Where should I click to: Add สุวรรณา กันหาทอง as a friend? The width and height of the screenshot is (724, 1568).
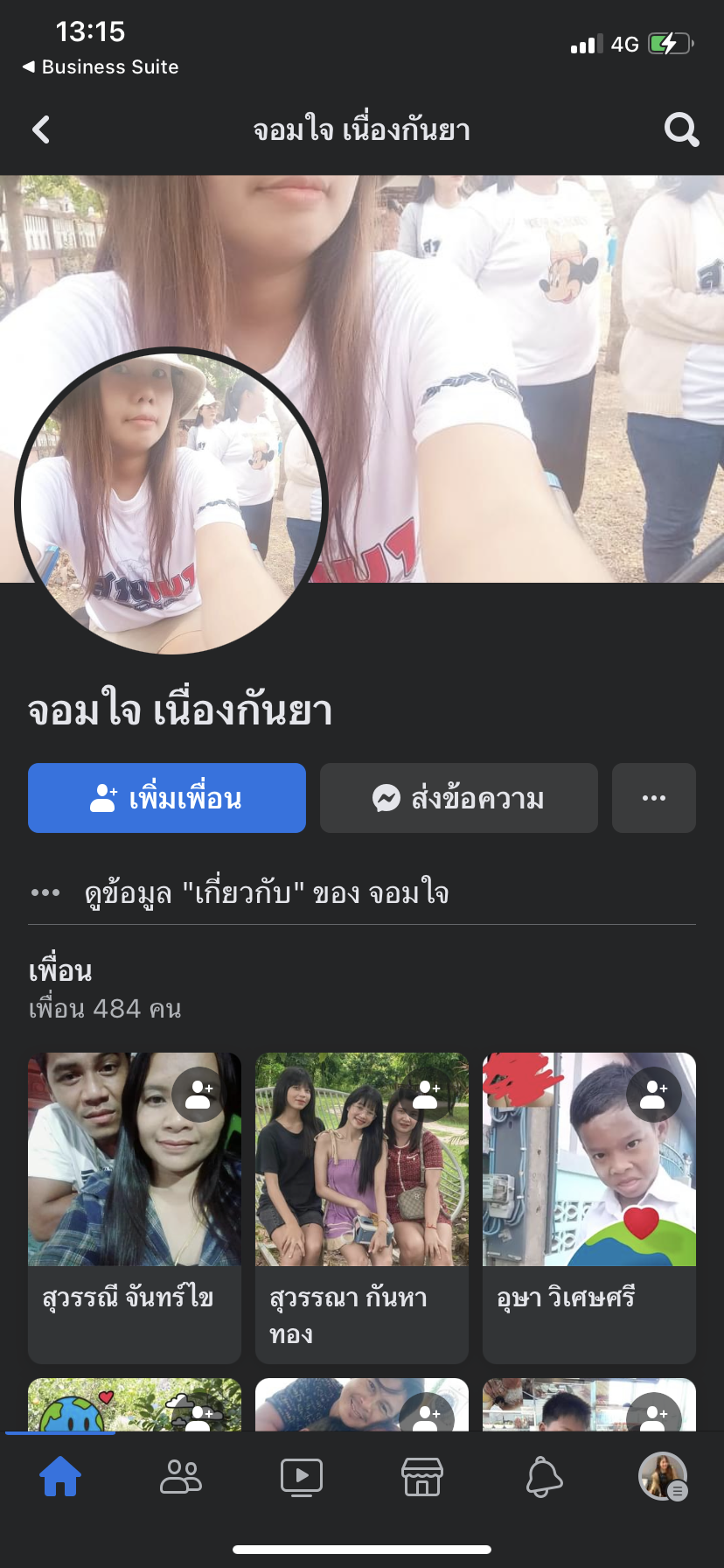point(427,1094)
